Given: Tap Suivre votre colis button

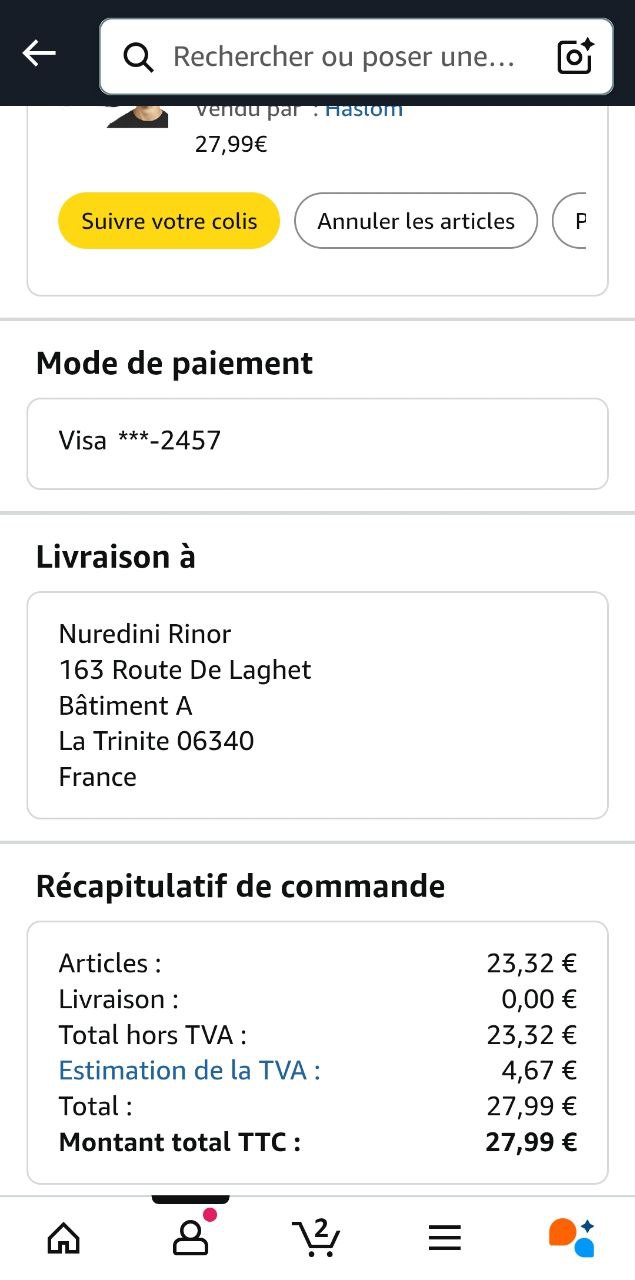Looking at the screenshot, I should tap(169, 221).
